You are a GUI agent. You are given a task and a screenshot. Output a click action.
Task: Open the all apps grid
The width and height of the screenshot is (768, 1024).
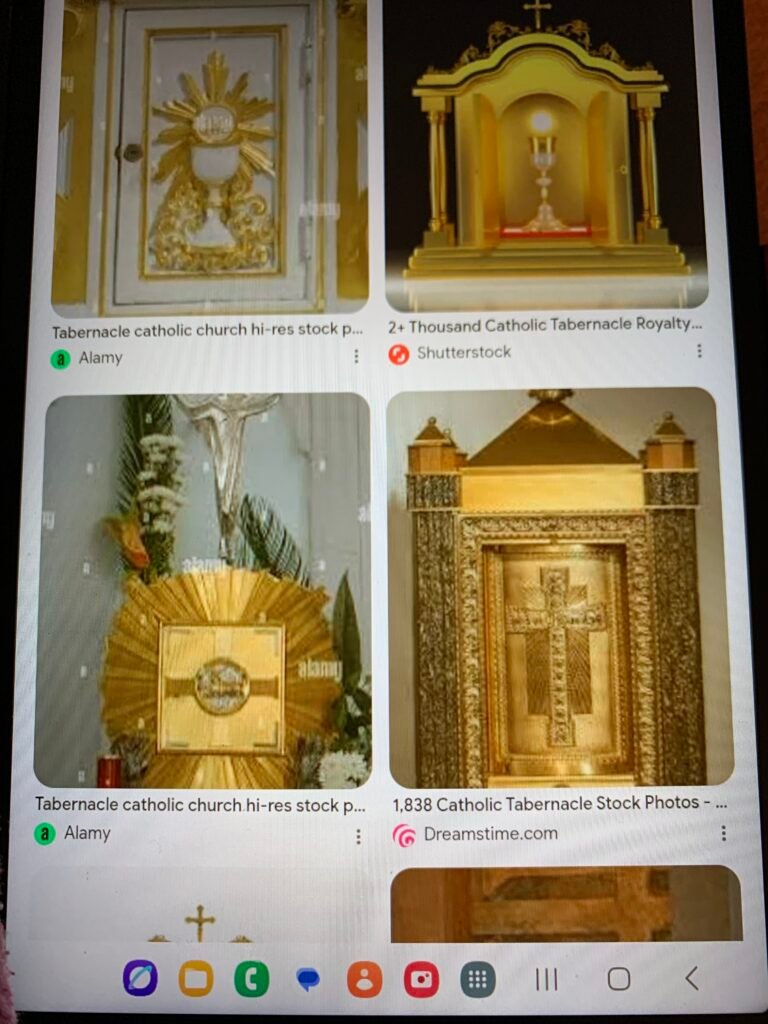pyautogui.click(x=478, y=978)
